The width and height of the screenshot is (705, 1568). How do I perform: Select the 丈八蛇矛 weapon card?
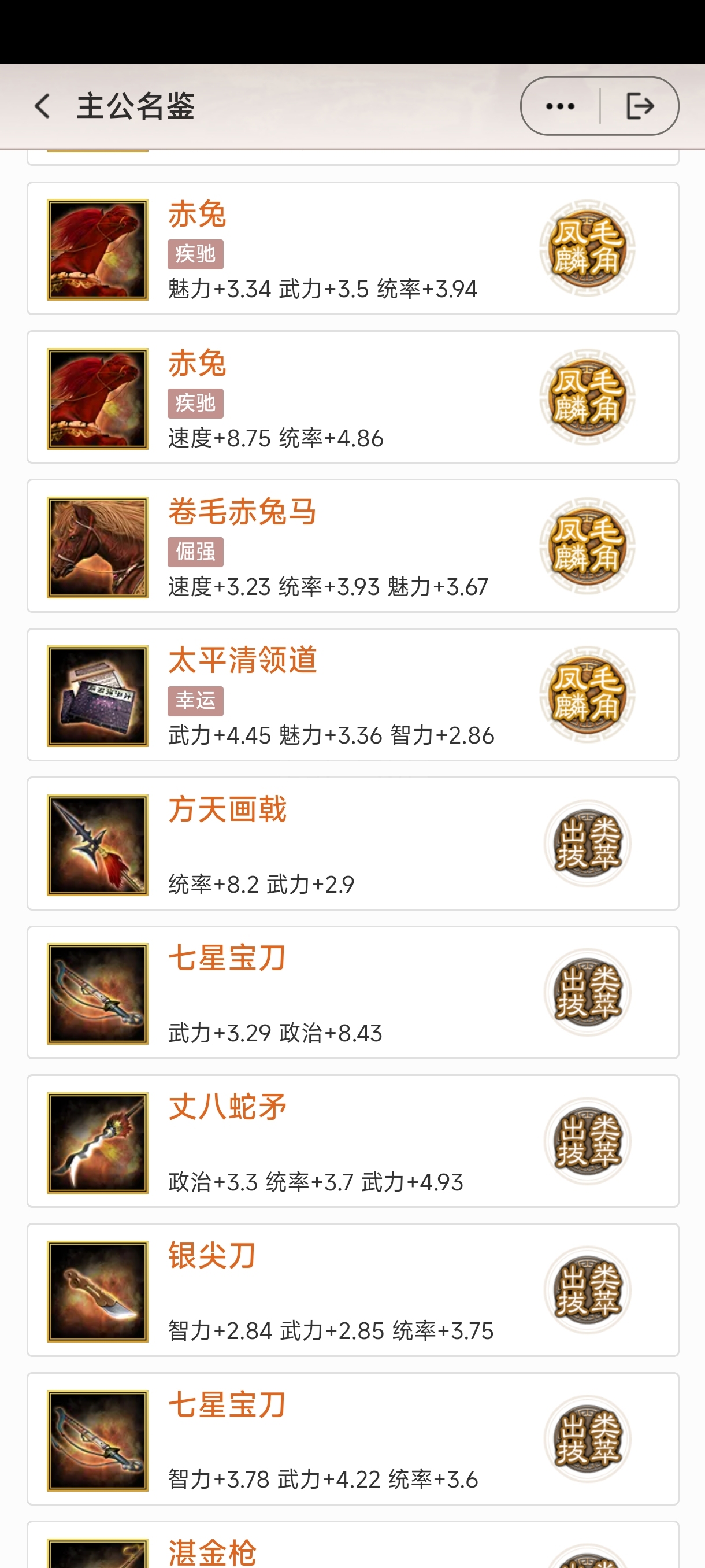pyautogui.click(x=353, y=1141)
